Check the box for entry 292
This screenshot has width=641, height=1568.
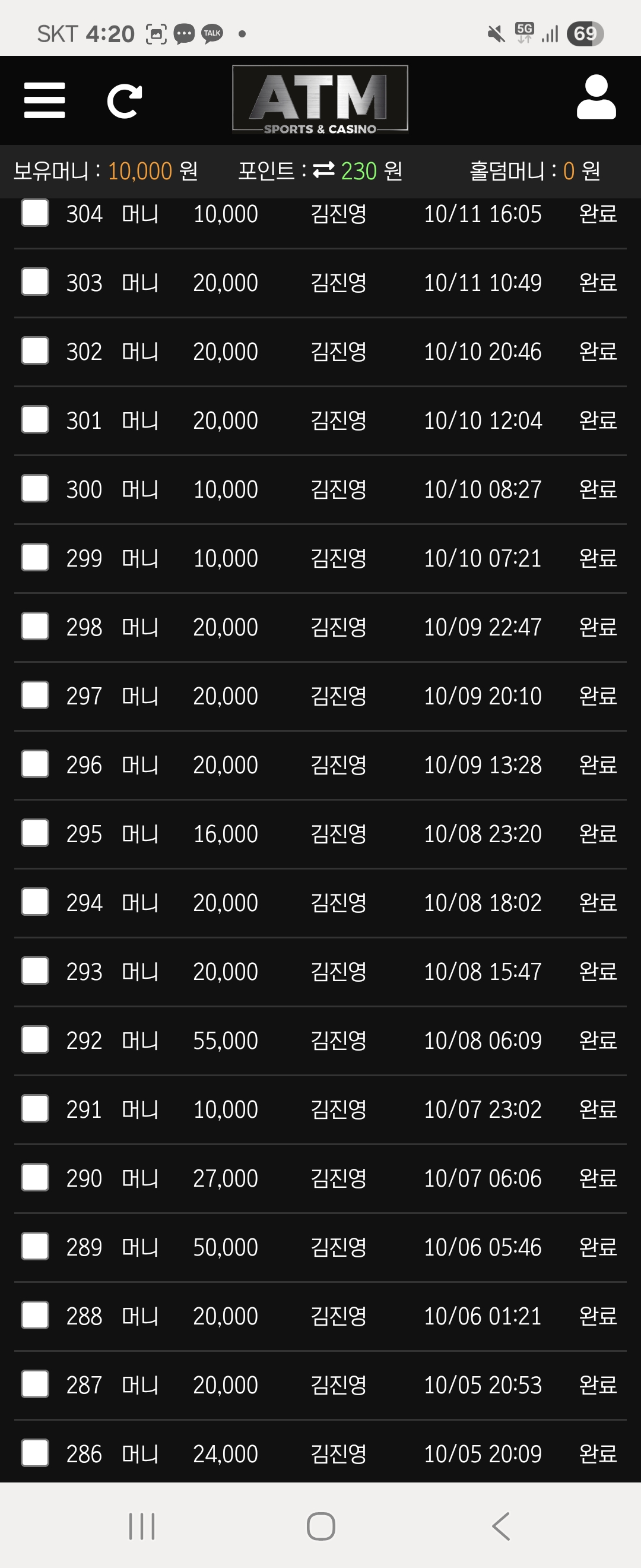(x=35, y=1039)
